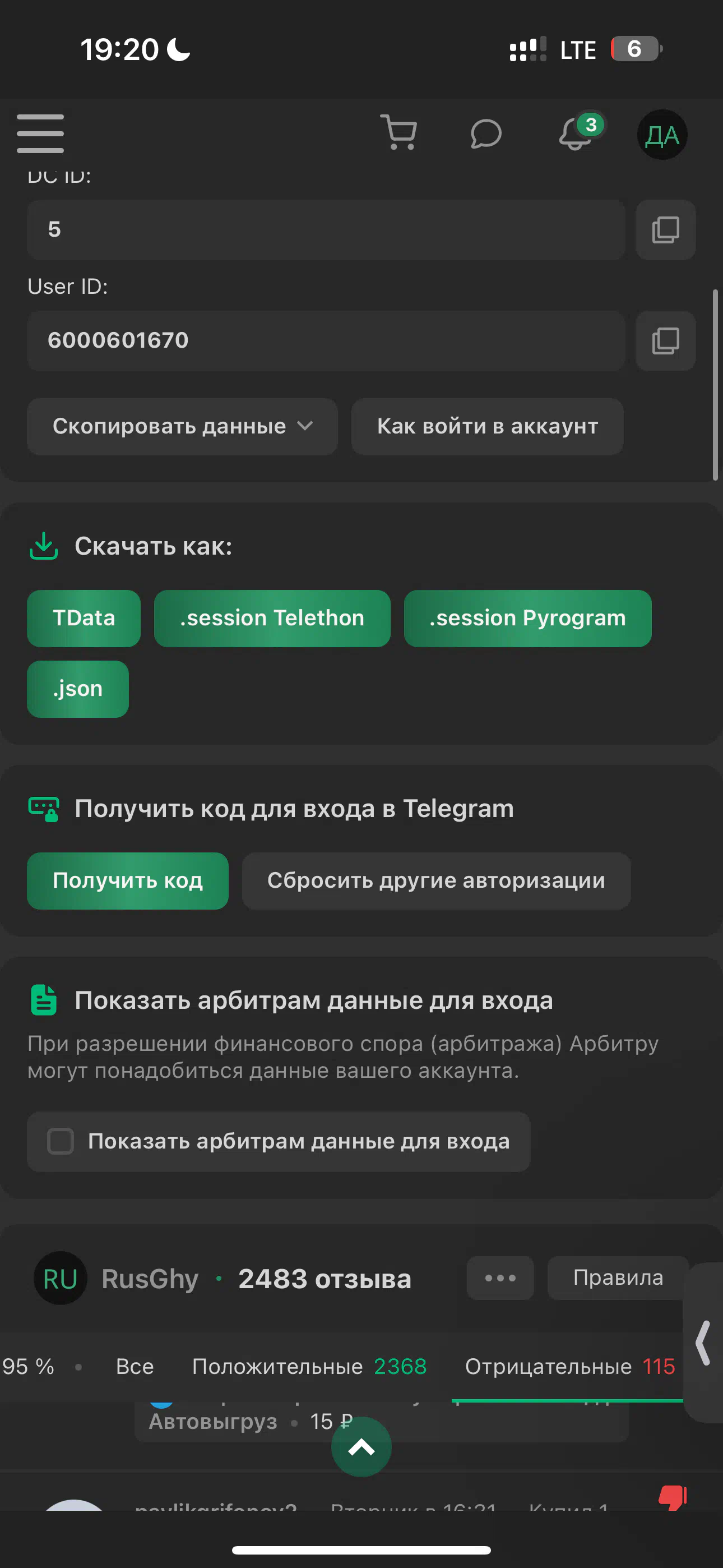
Task: Open Как войти в аккаунт
Action: pyautogui.click(x=487, y=427)
